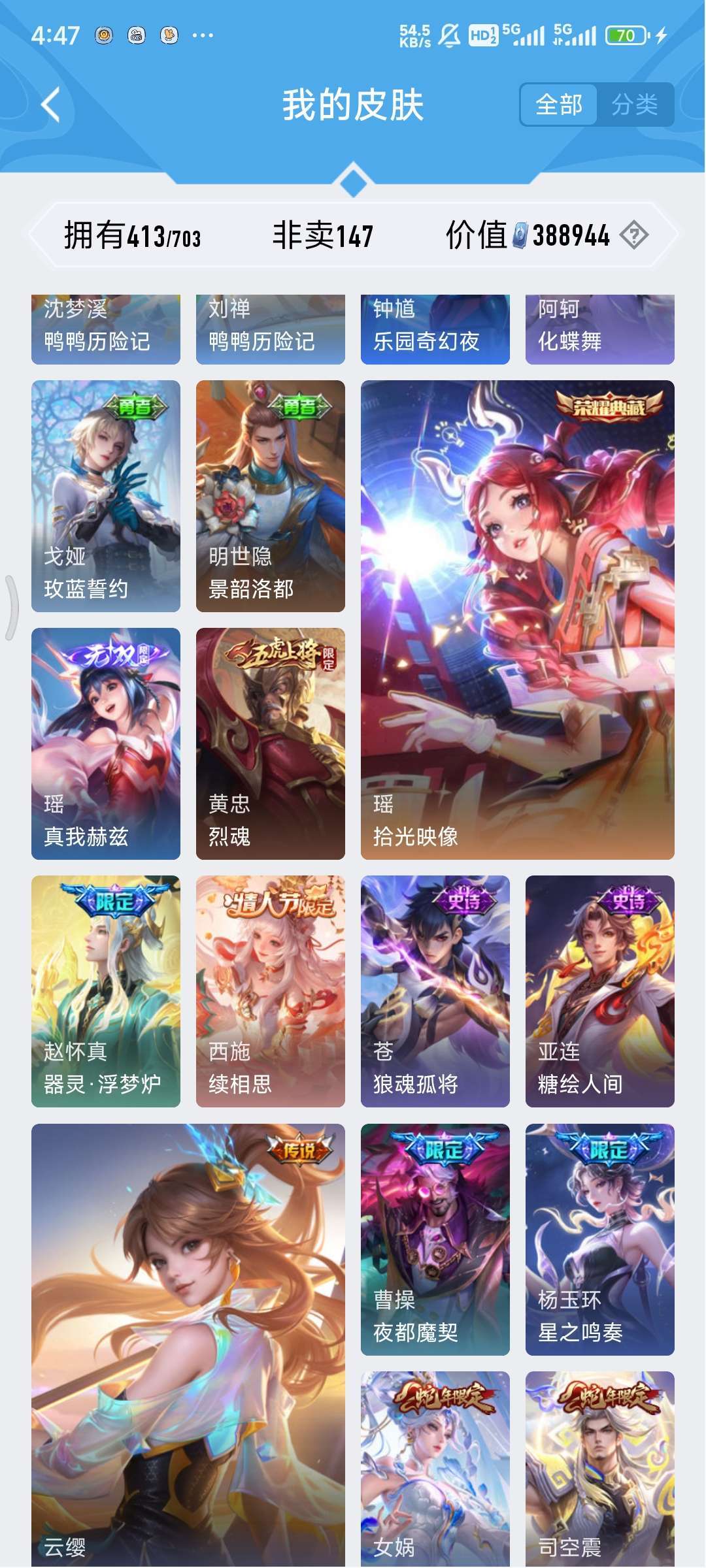Open the value help question-mark icon
The image size is (706, 1568).
click(633, 235)
